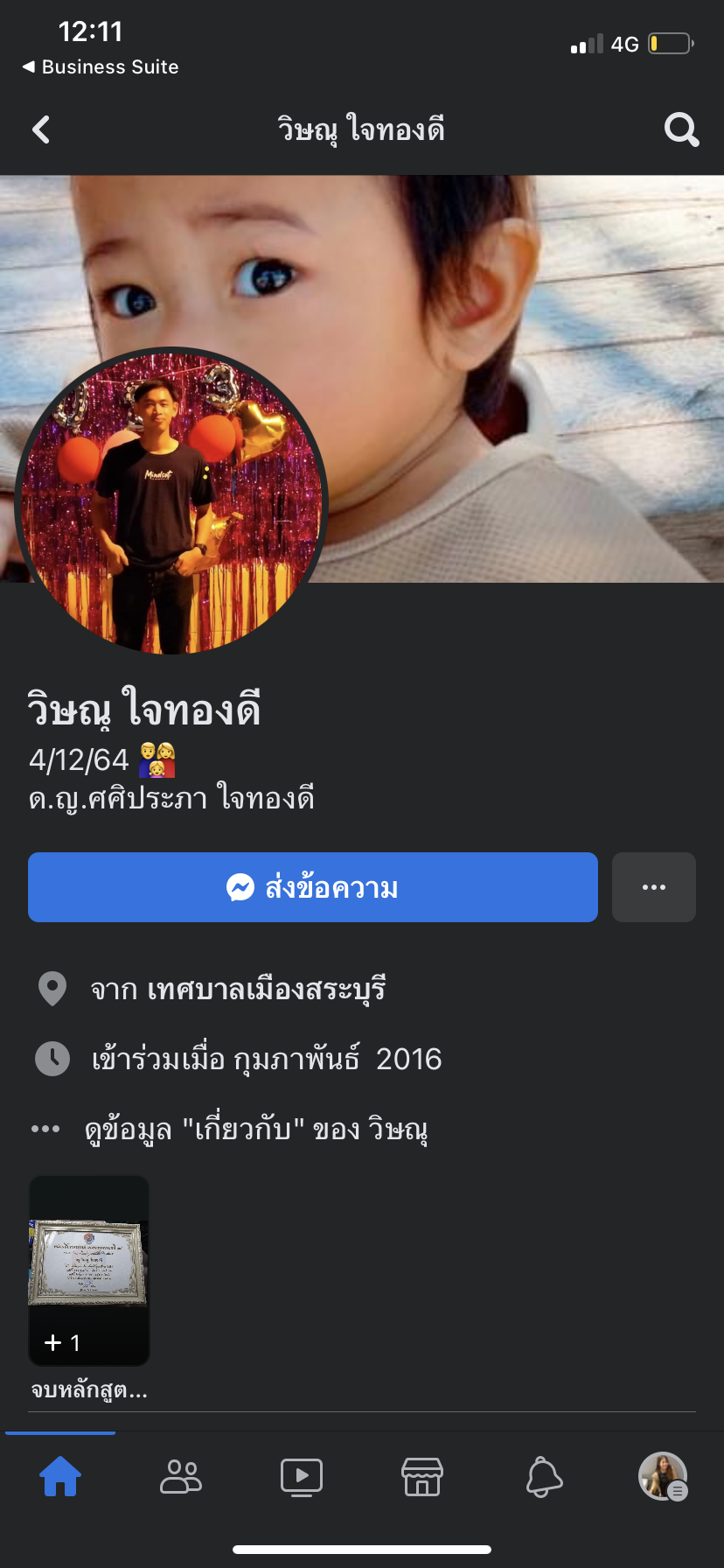Return to Business Suite app

point(101,67)
